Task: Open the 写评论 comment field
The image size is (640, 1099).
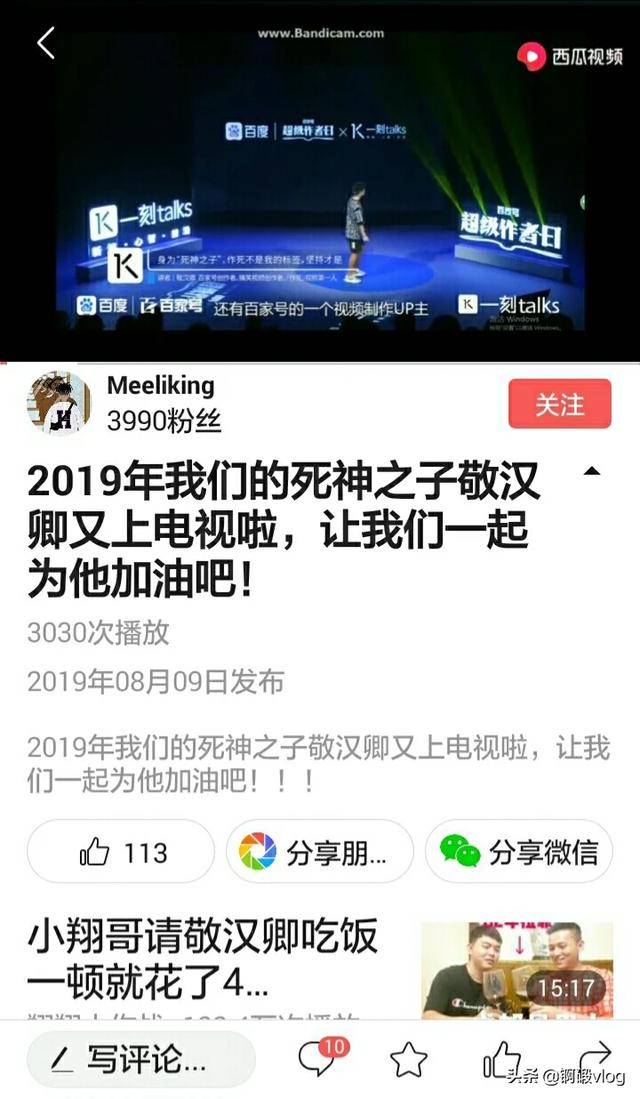Action: click(x=141, y=1059)
